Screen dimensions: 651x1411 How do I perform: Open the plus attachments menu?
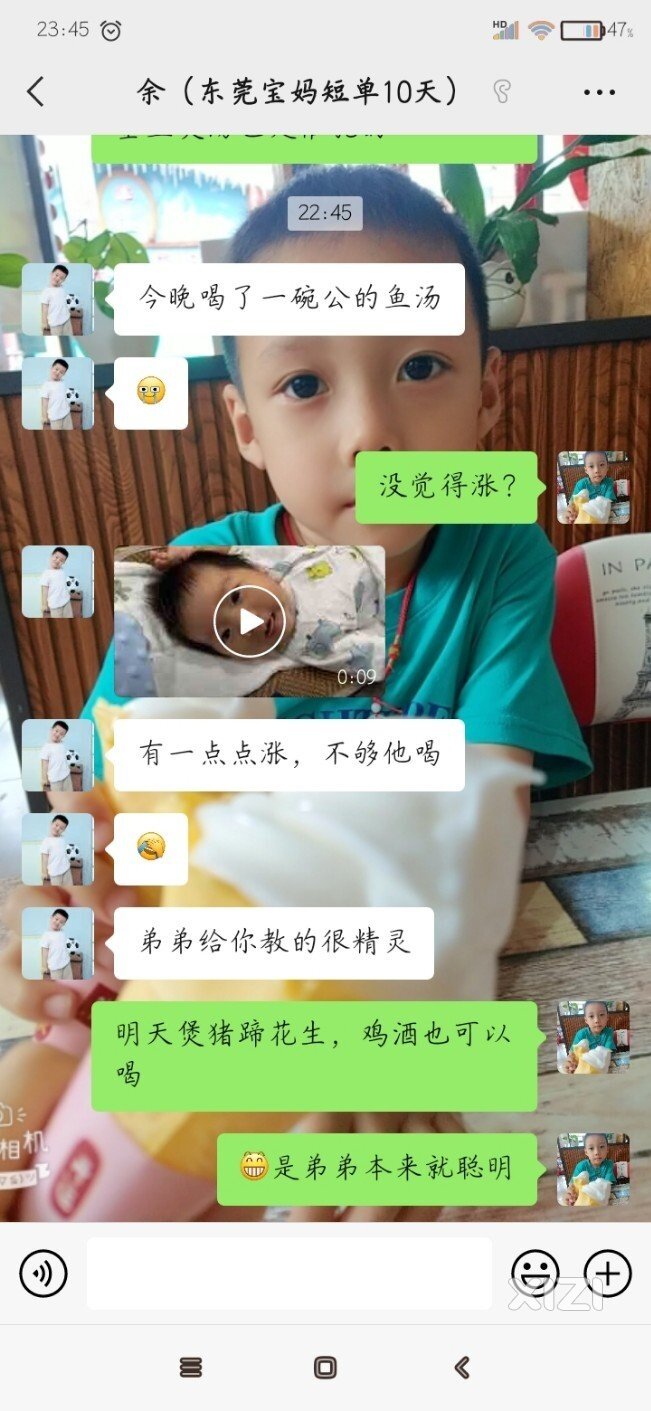607,1273
